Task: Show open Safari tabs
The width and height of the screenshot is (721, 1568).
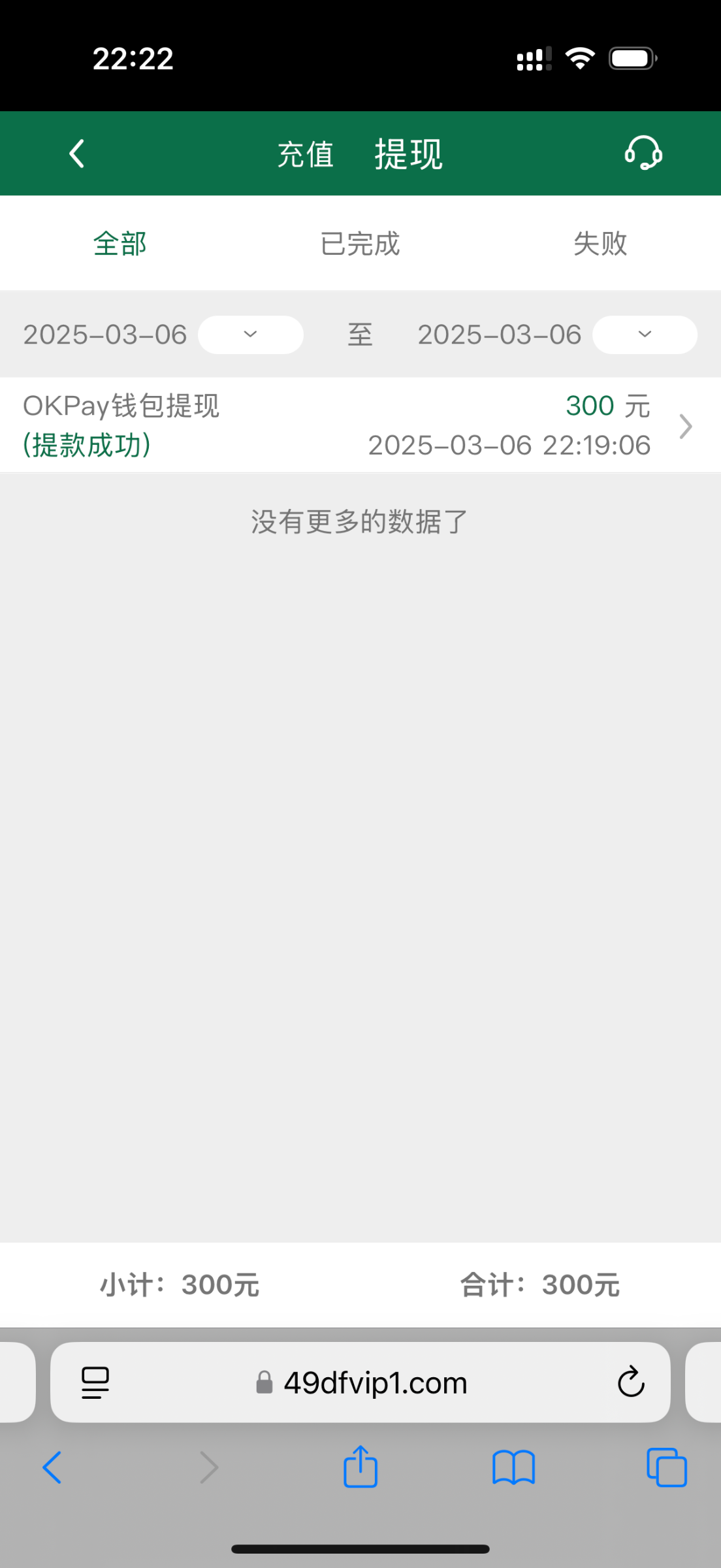Action: 667,1467
